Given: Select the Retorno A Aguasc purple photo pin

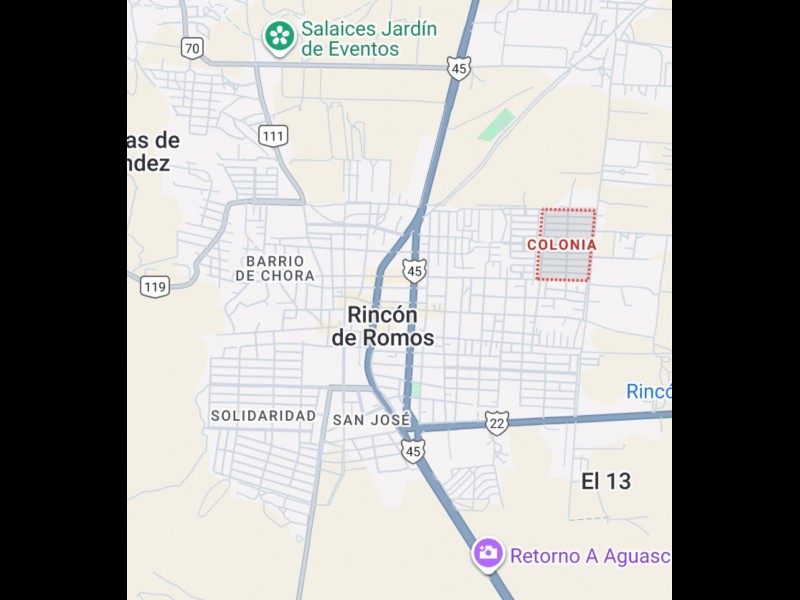Looking at the screenshot, I should click(x=488, y=553).
